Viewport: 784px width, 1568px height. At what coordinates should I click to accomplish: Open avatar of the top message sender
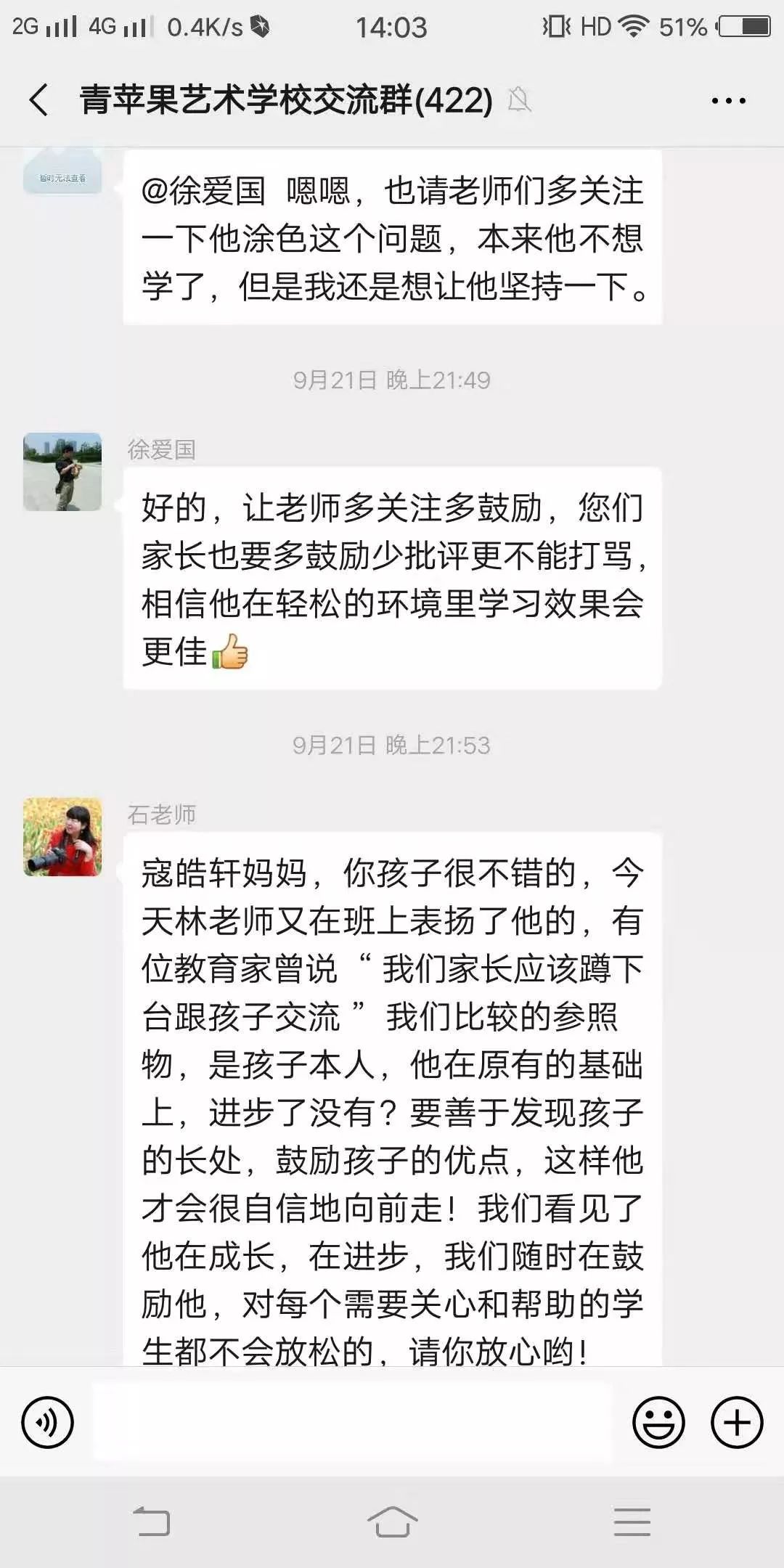click(62, 171)
